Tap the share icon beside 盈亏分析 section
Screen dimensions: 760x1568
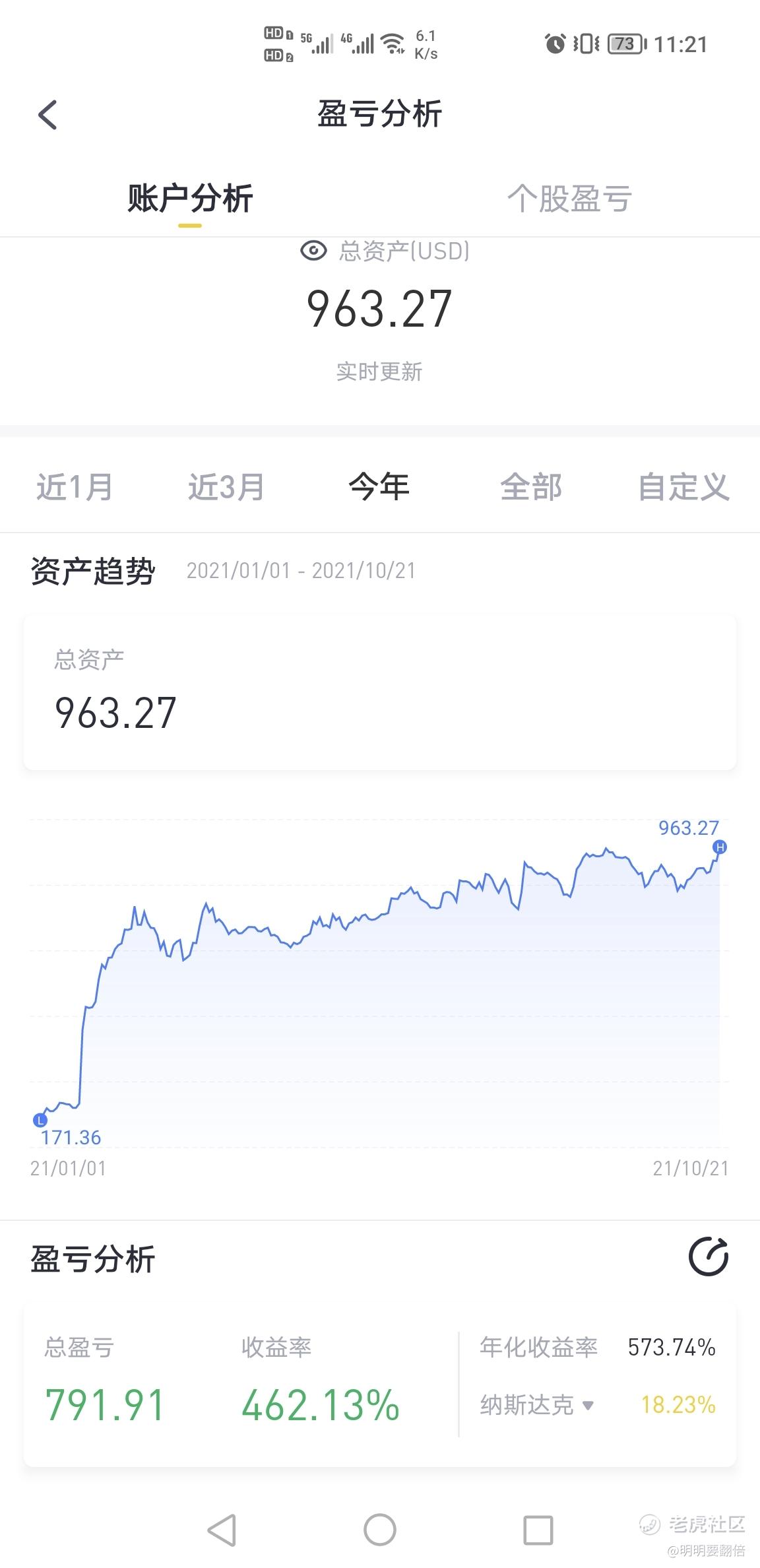coord(708,1256)
